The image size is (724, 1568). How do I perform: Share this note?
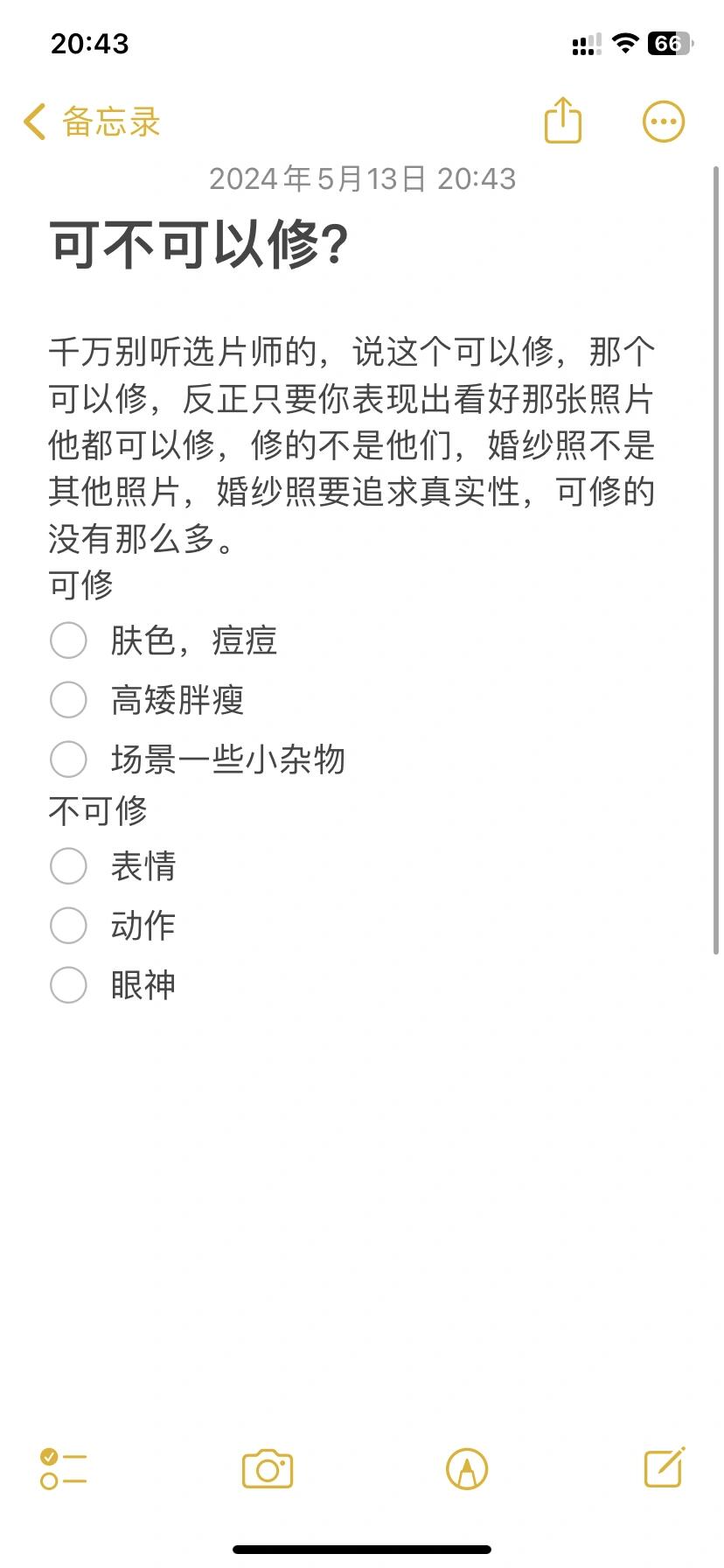click(562, 120)
